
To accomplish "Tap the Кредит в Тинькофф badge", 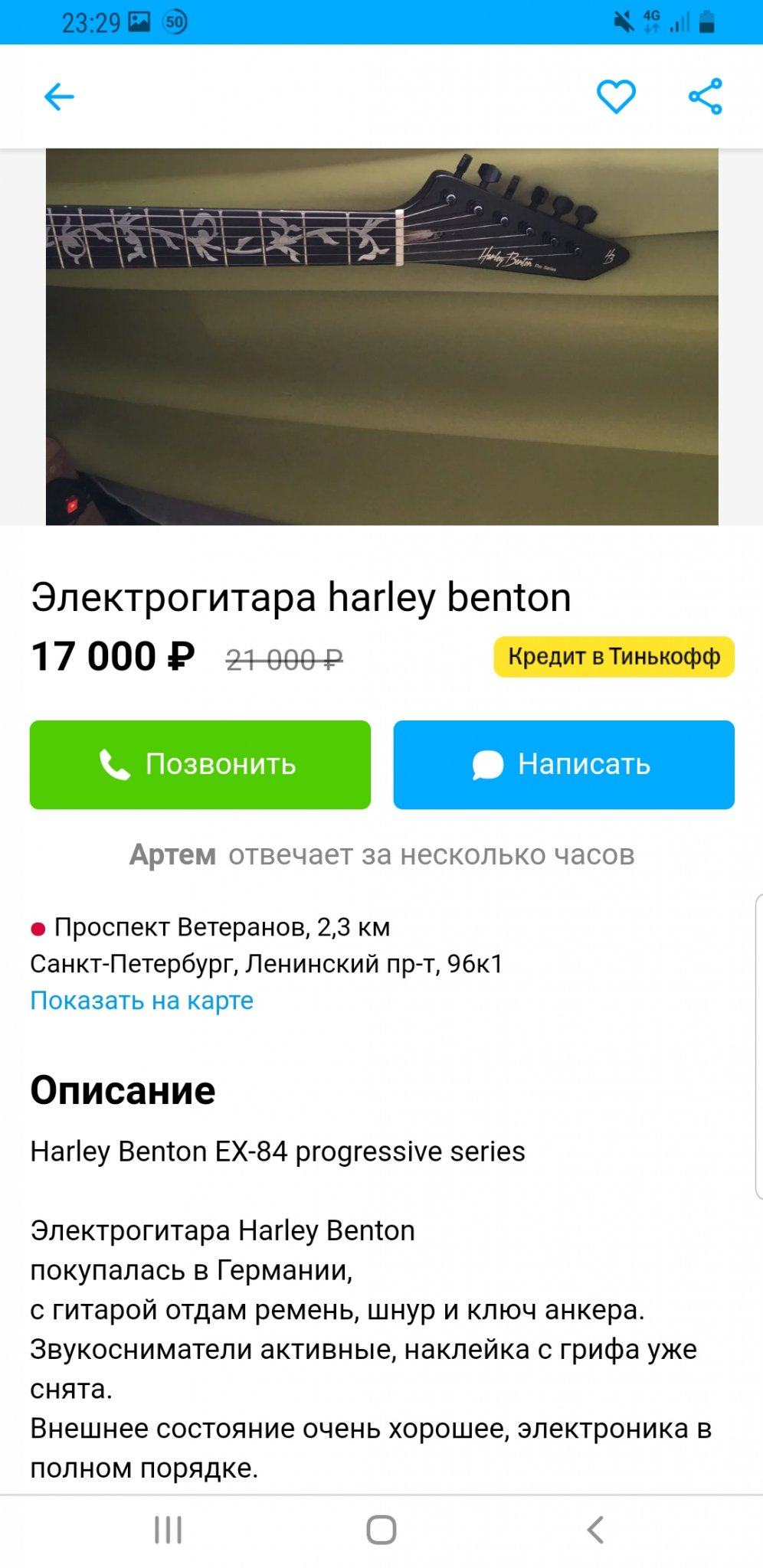I will (614, 657).
